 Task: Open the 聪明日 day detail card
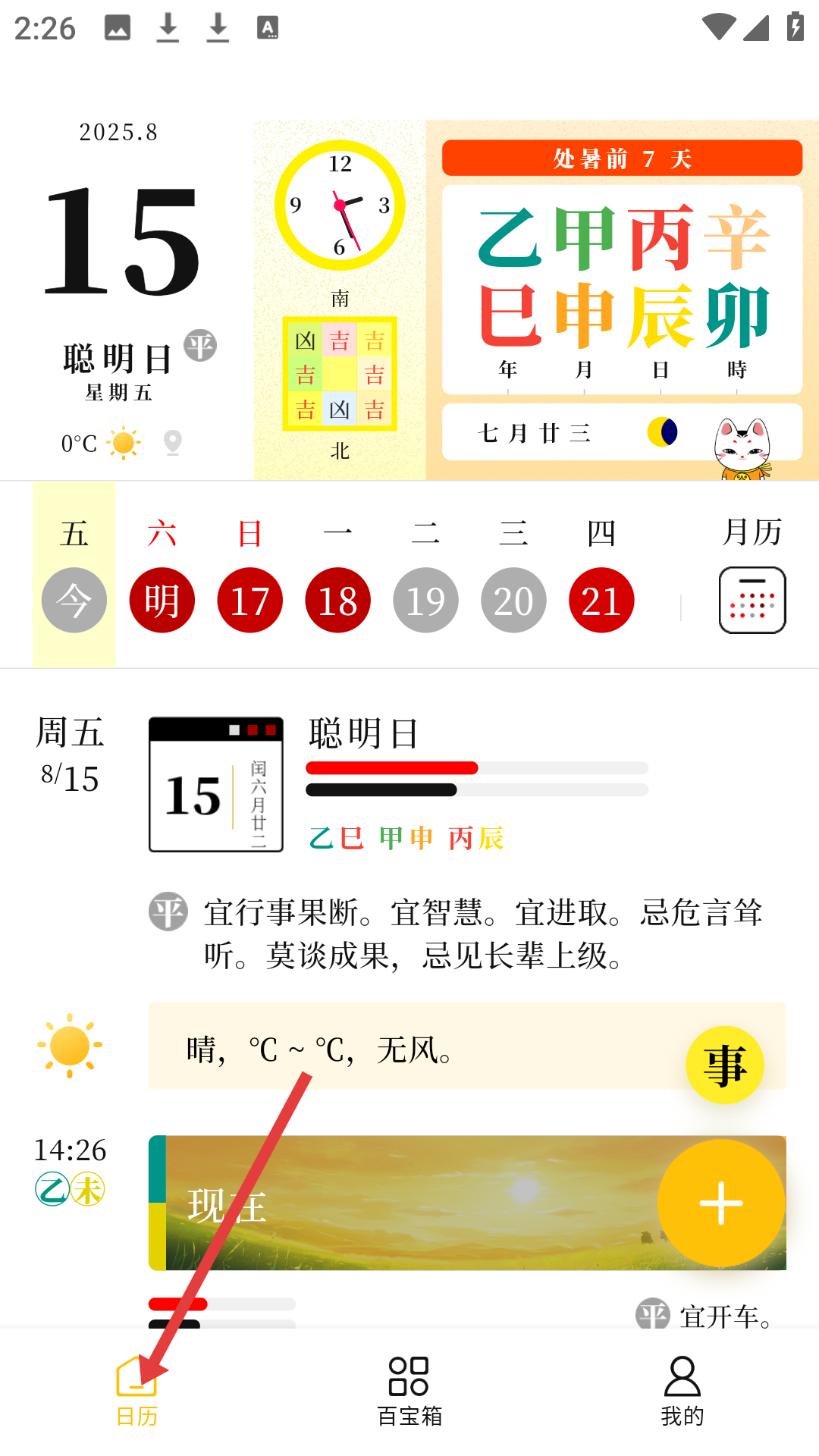click(467, 784)
